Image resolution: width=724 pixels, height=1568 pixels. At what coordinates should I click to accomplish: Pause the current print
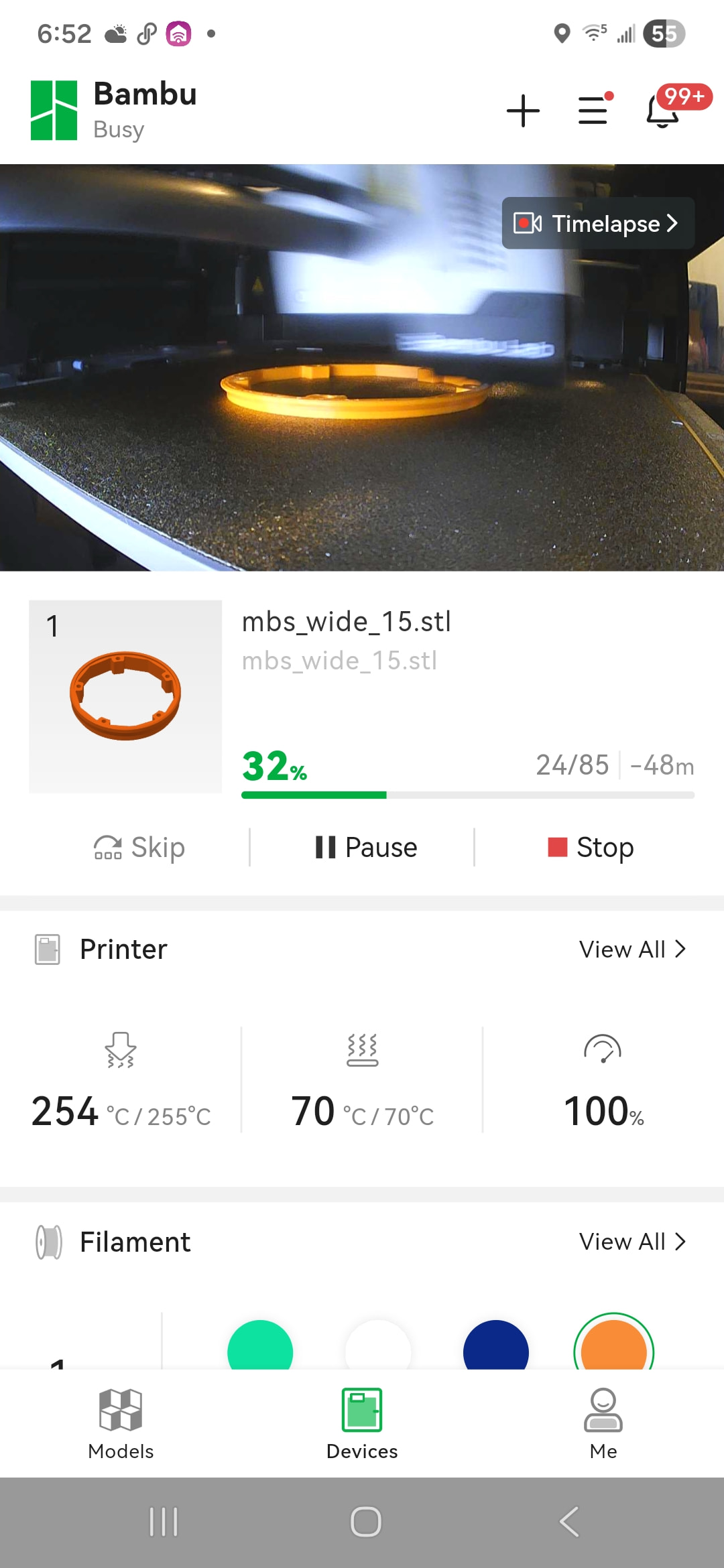coord(366,848)
